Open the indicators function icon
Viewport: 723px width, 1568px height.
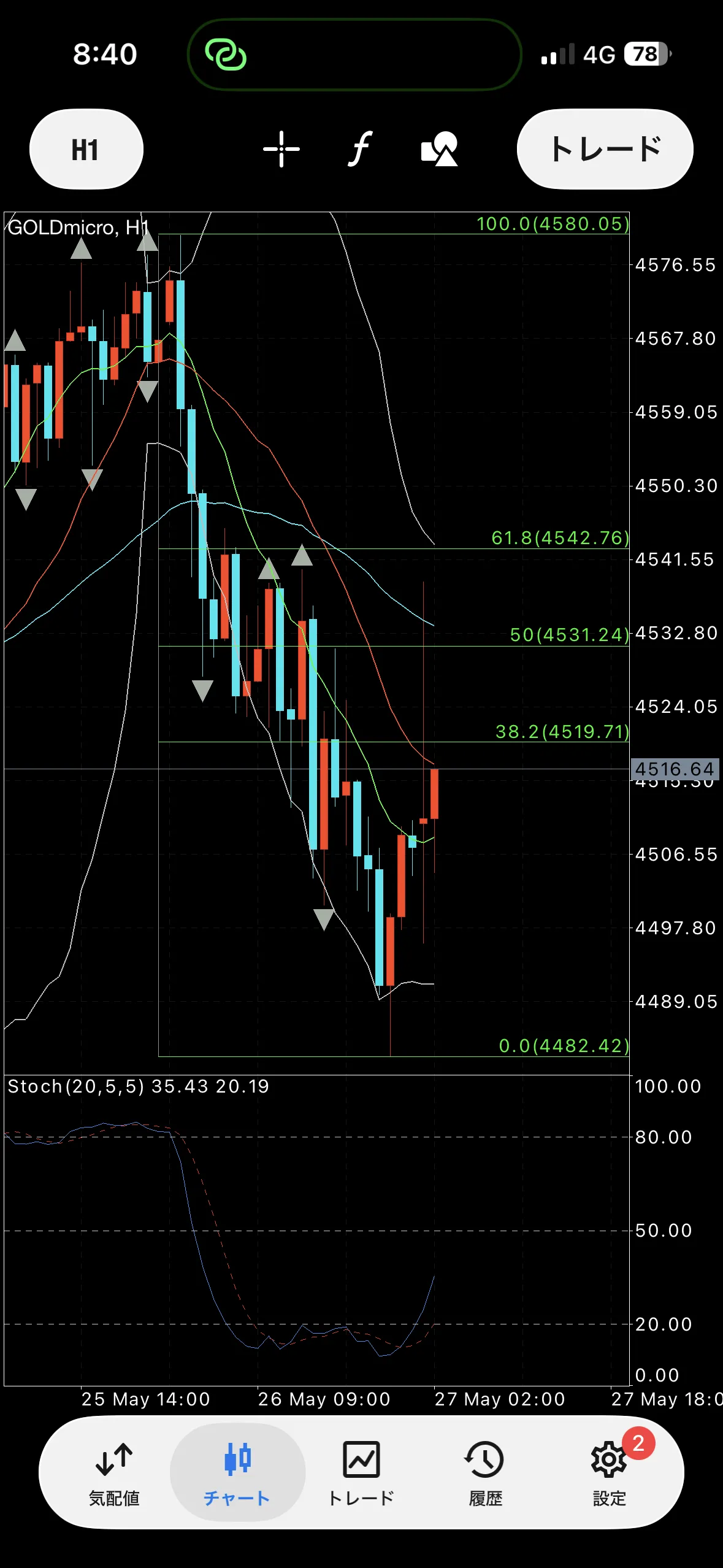(361, 149)
